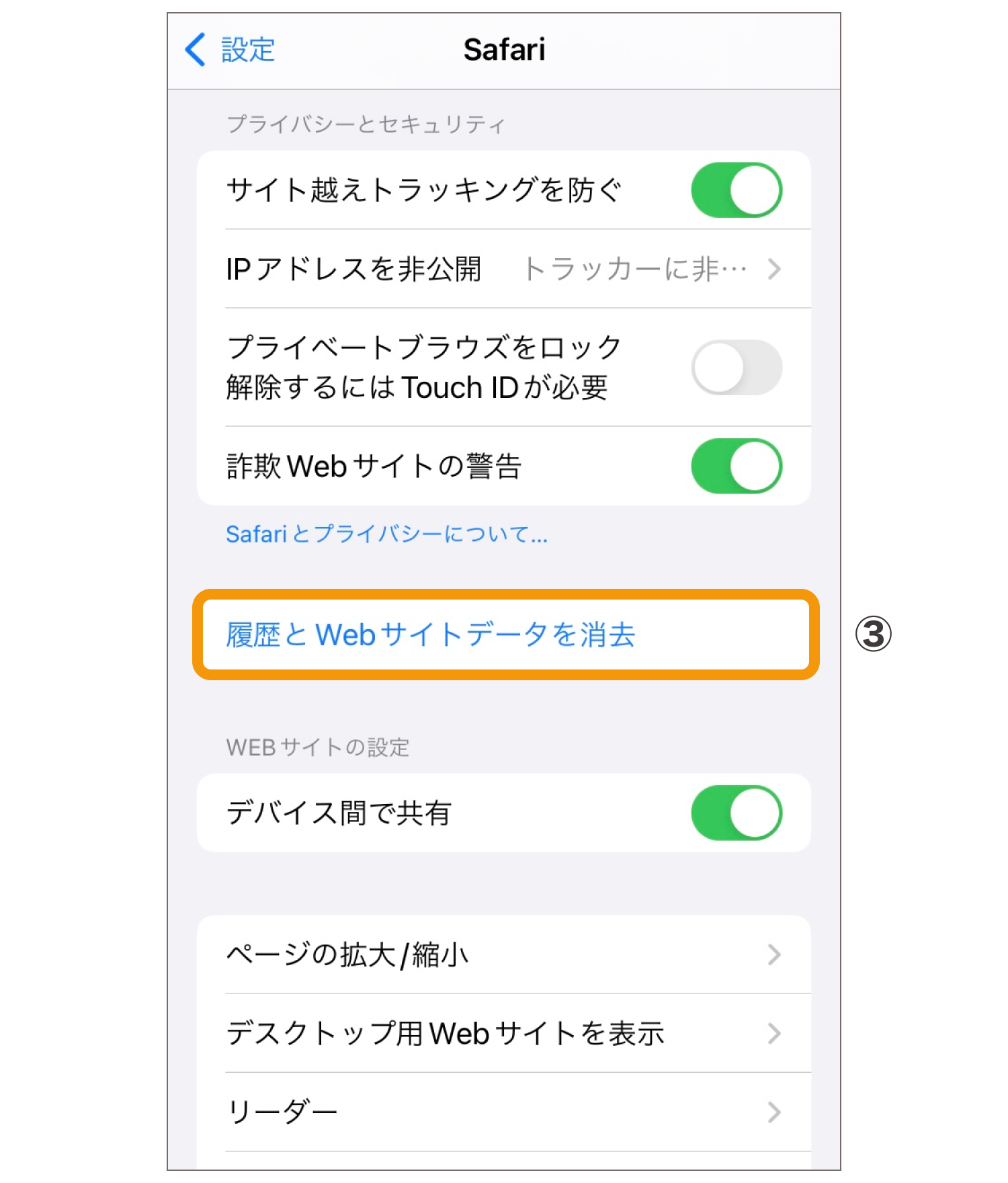Tap the Safari title

click(505, 49)
